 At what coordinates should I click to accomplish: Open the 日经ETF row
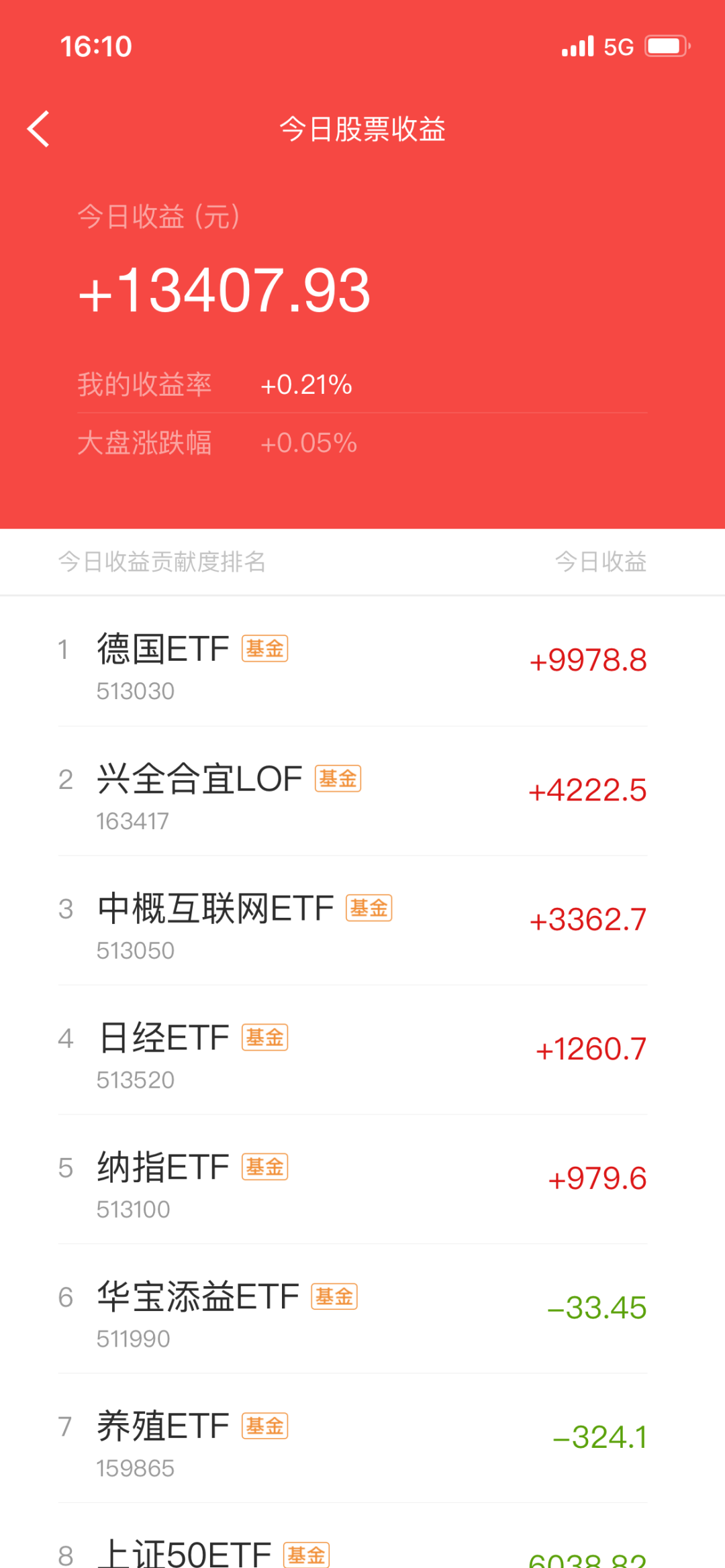point(352,1050)
